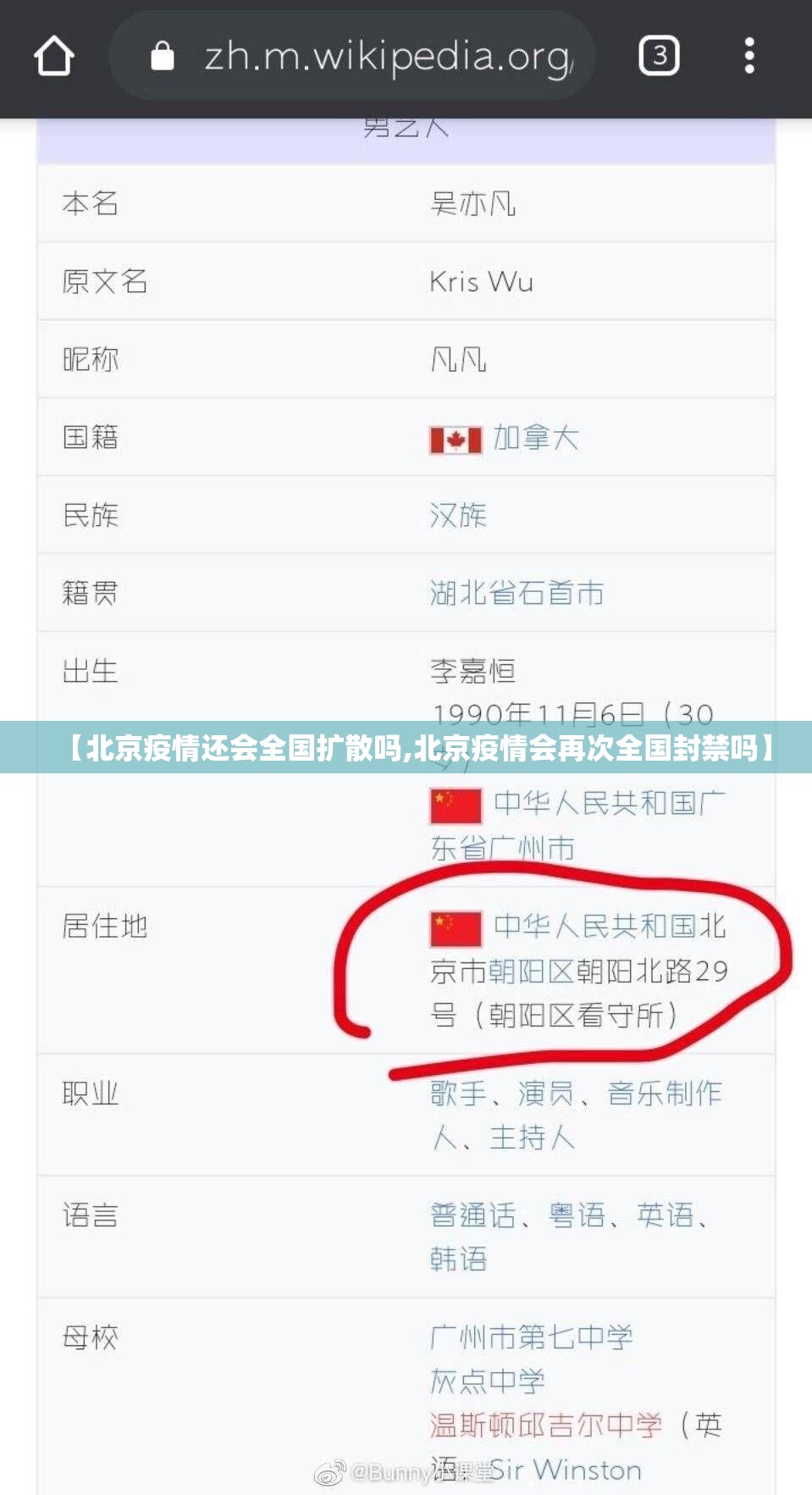Tap the browser home icon

54,57
